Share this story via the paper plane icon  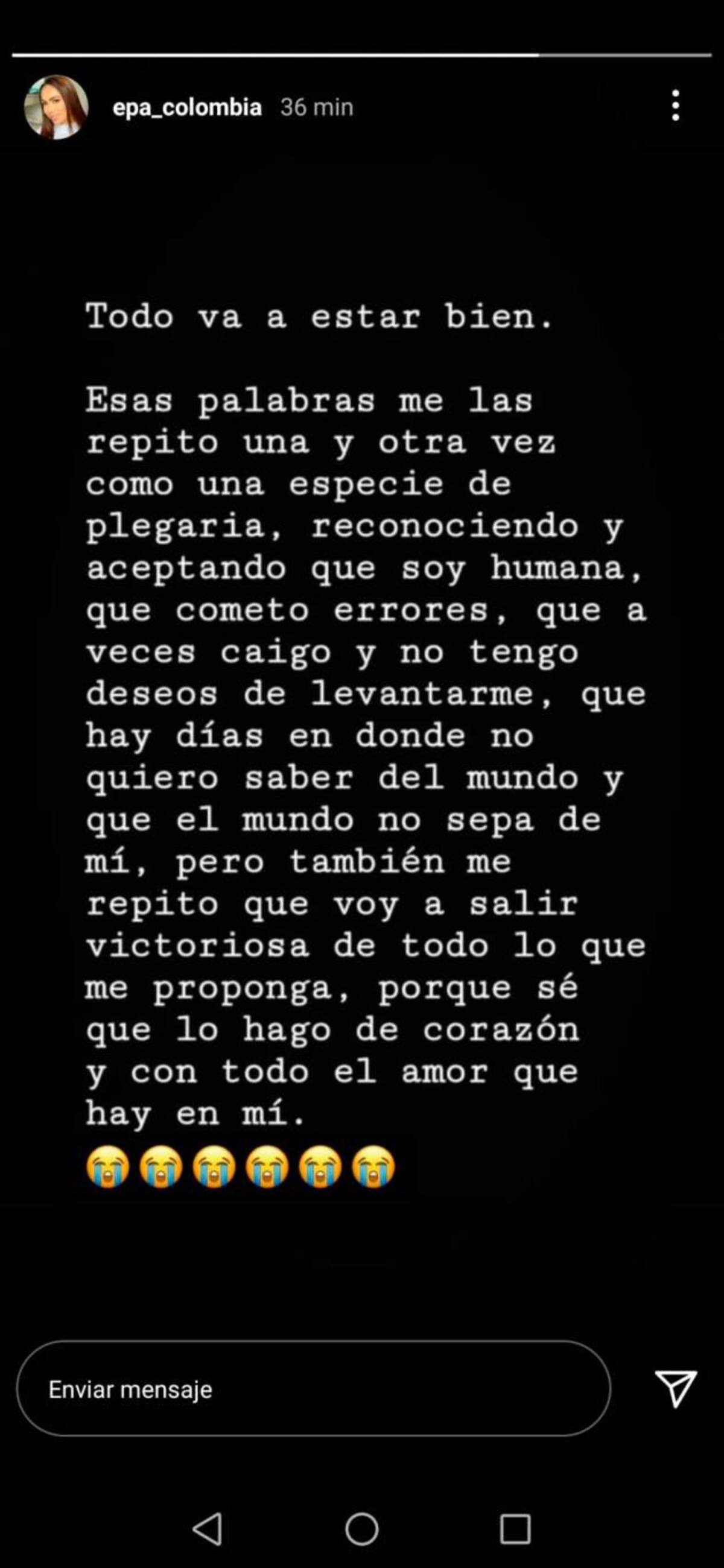[675, 1388]
